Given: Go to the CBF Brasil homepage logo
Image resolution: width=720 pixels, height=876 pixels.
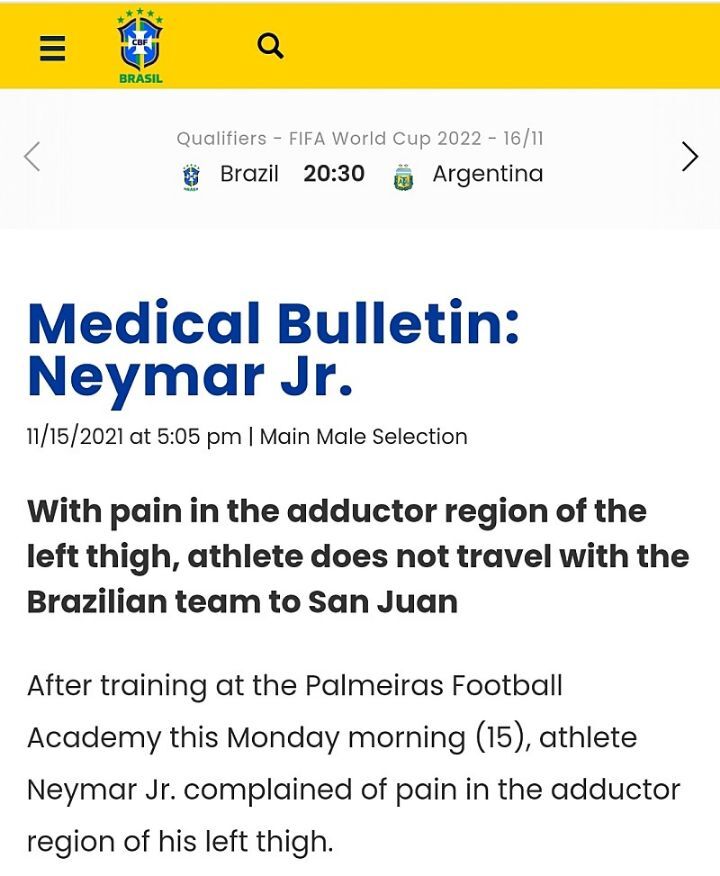Looking at the screenshot, I should 140,46.
